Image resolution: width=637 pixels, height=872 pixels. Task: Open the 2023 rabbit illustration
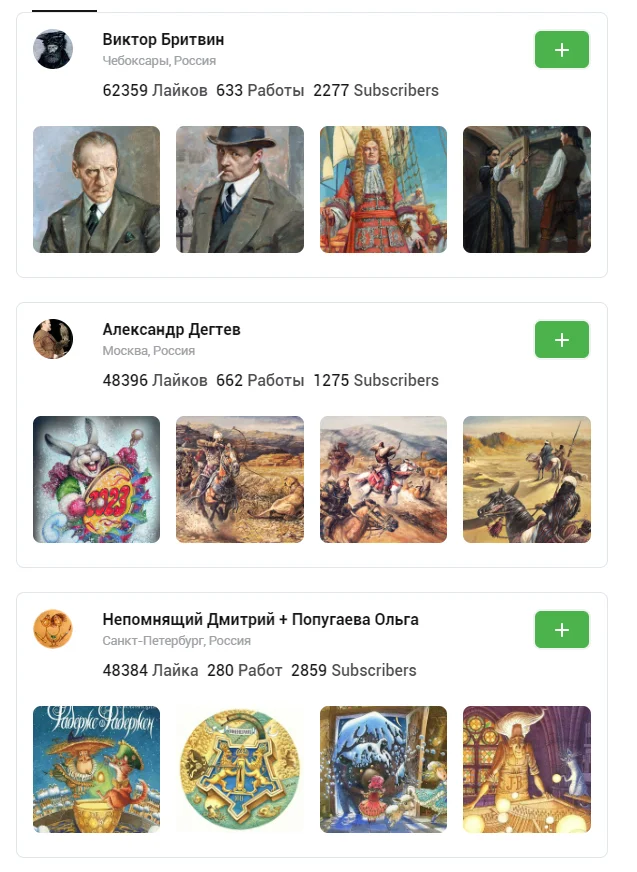pos(96,479)
